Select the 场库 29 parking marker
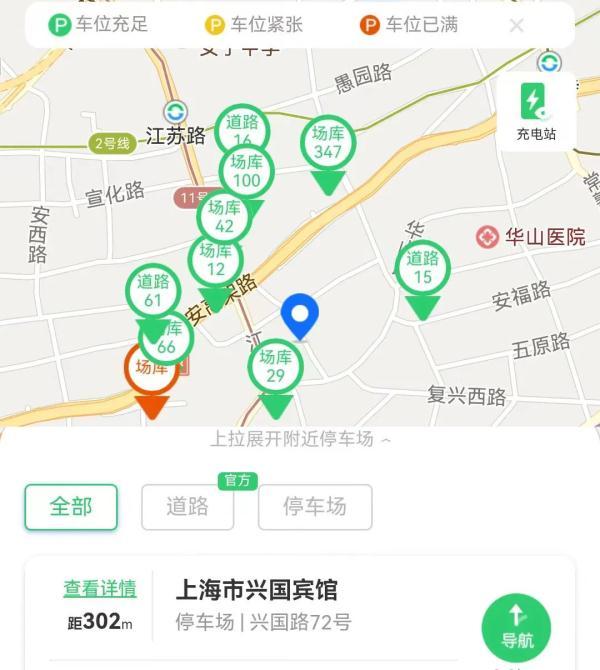 [275, 367]
